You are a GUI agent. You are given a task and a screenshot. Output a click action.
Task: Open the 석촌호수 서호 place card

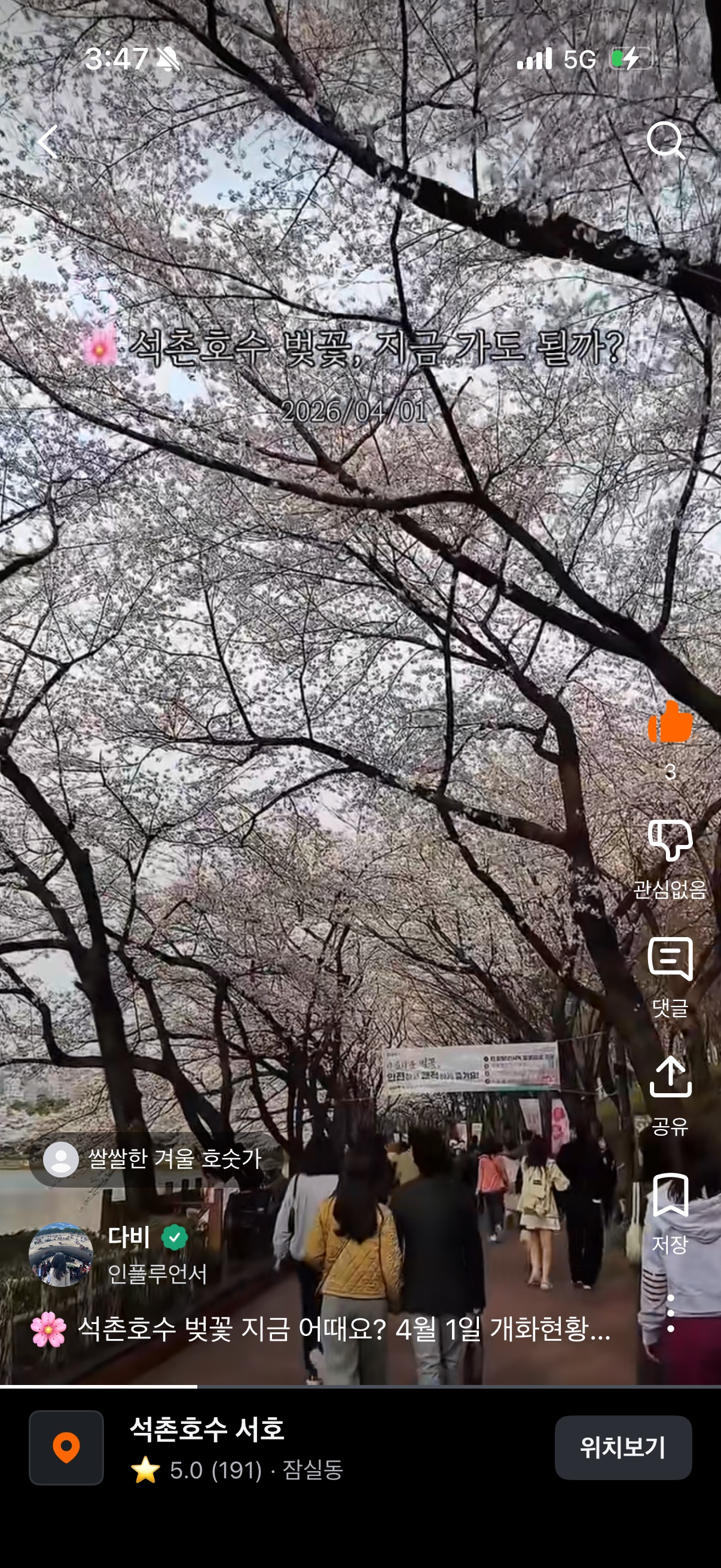tap(207, 1447)
